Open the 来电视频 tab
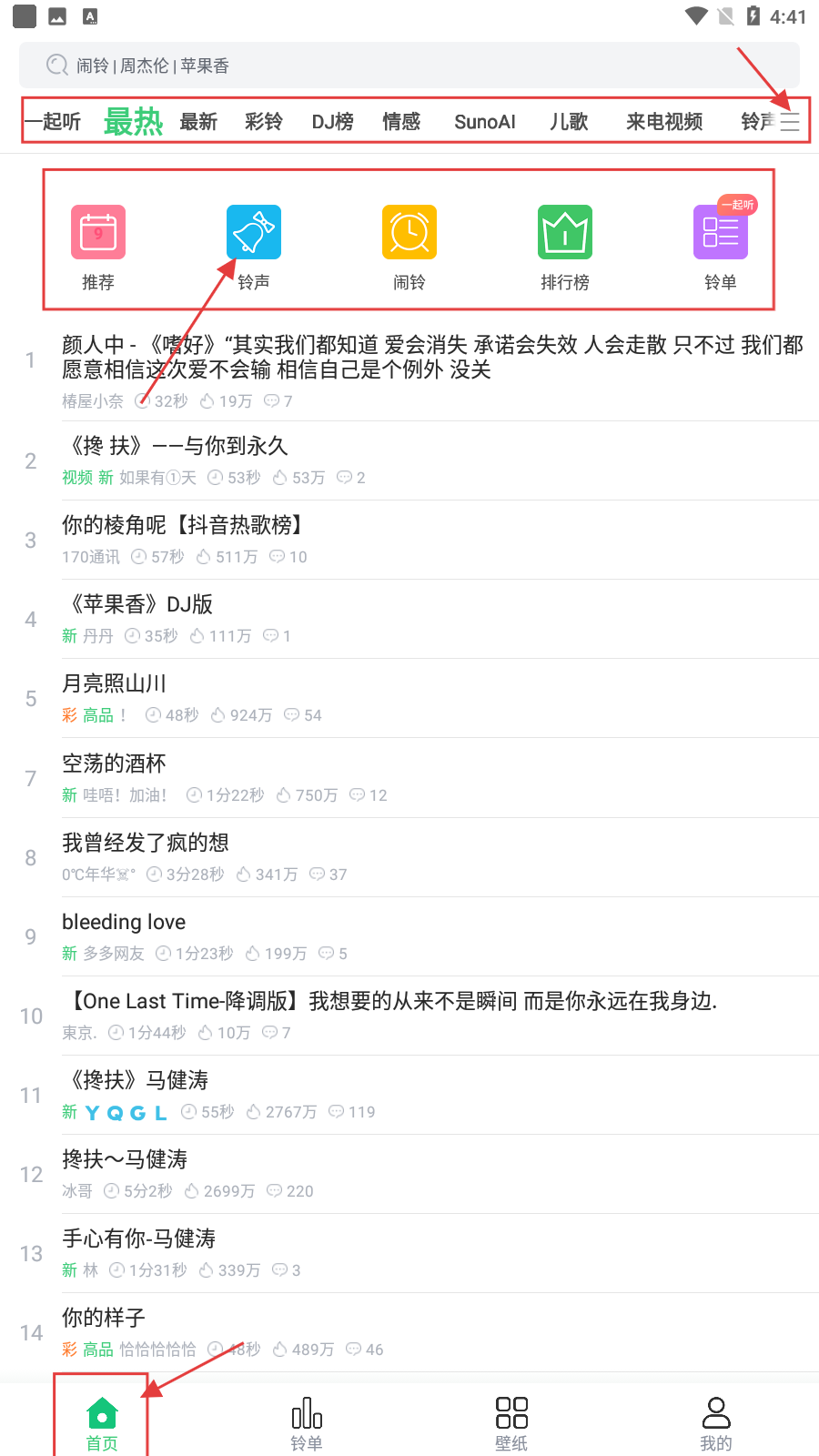This screenshot has width=819, height=1456. click(x=663, y=122)
